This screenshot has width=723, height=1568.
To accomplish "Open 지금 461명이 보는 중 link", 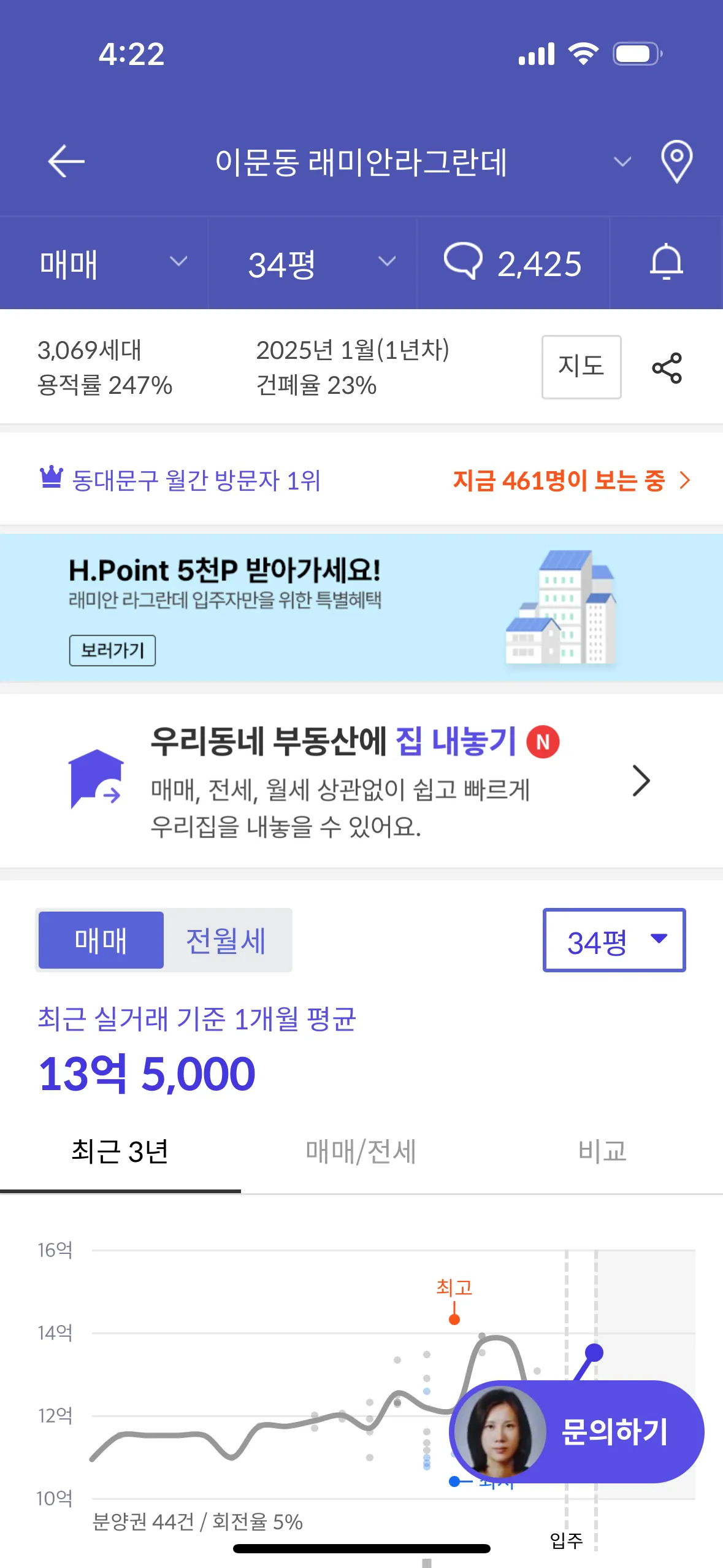I will click(x=570, y=480).
